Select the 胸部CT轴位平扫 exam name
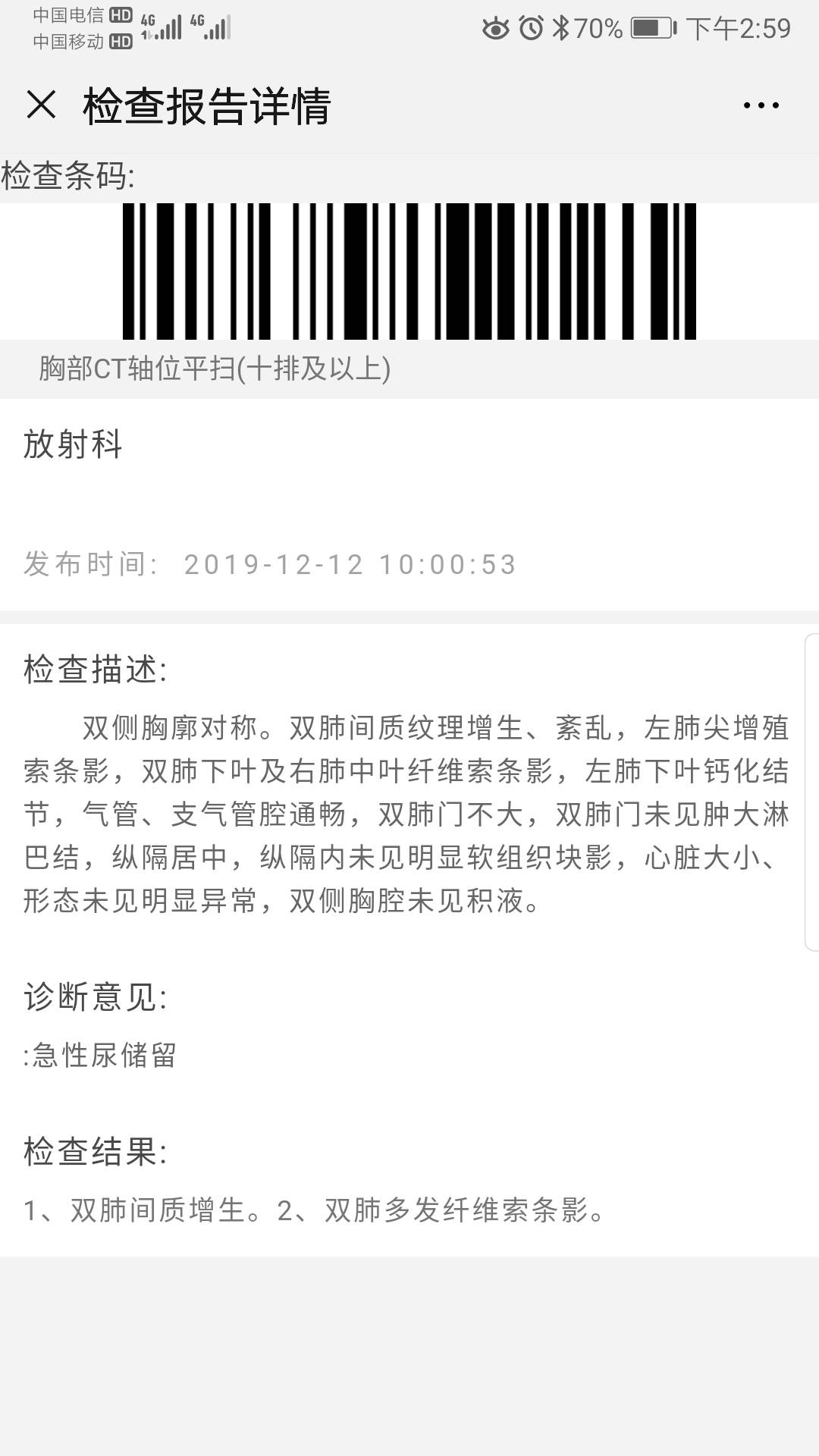Screen dimensions: 819x1456 coord(215,369)
